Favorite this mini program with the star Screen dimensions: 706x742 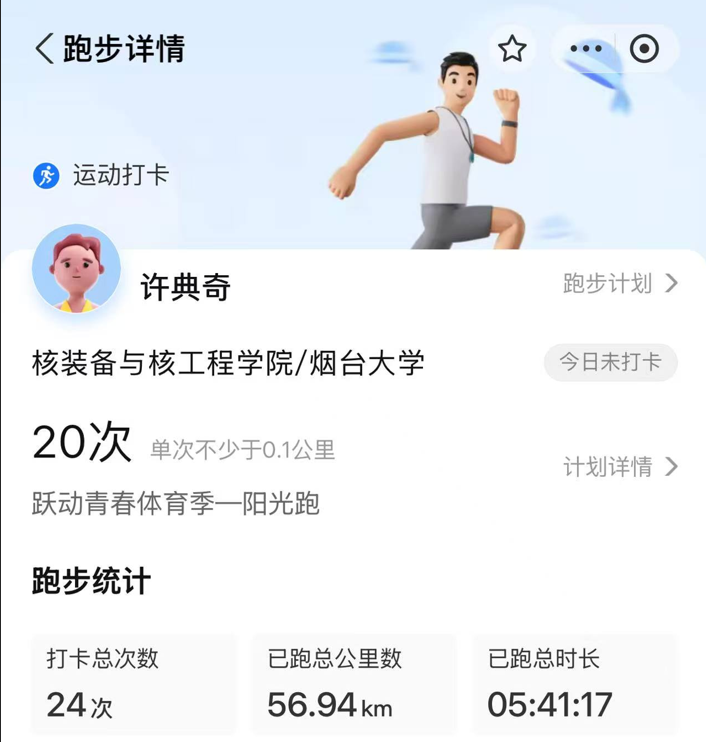[x=512, y=49]
